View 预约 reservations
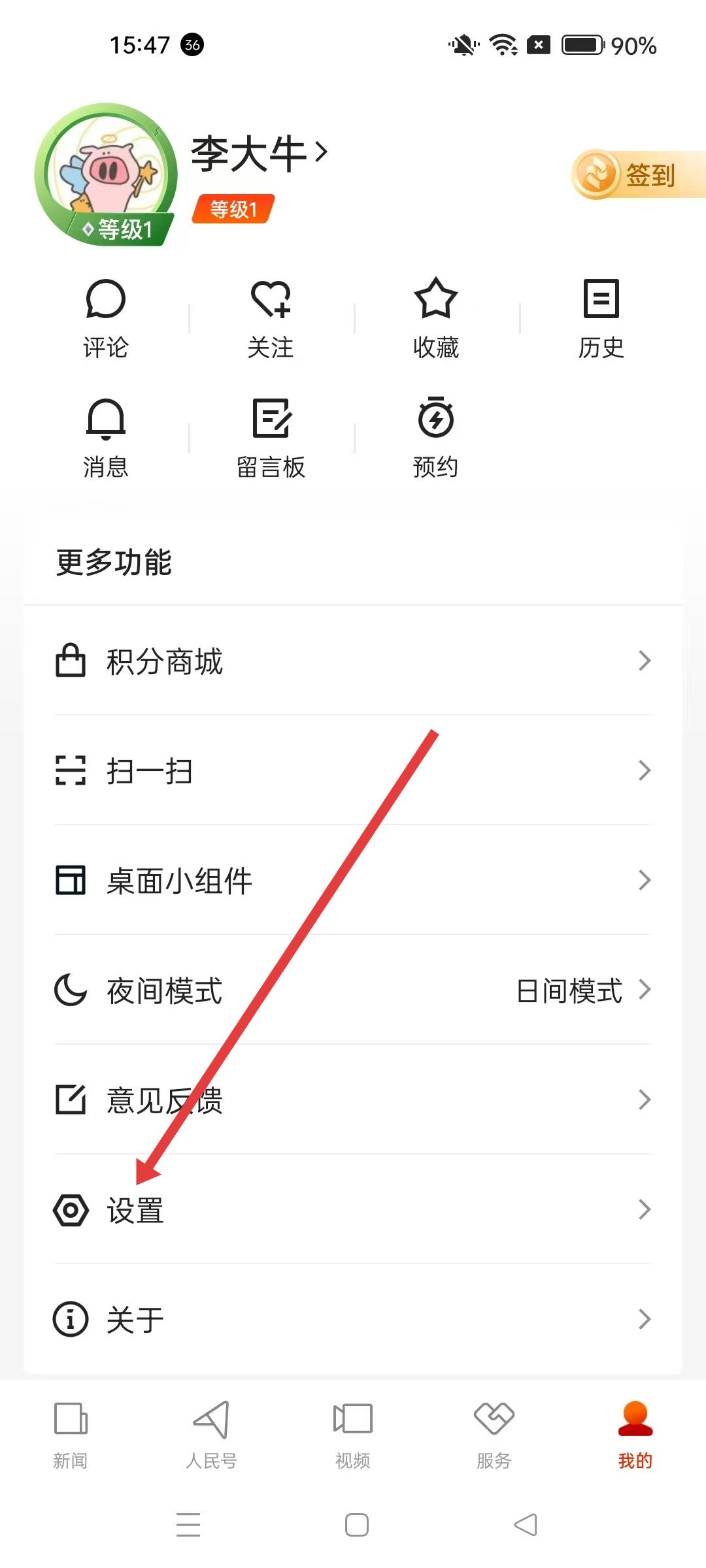 [436, 438]
